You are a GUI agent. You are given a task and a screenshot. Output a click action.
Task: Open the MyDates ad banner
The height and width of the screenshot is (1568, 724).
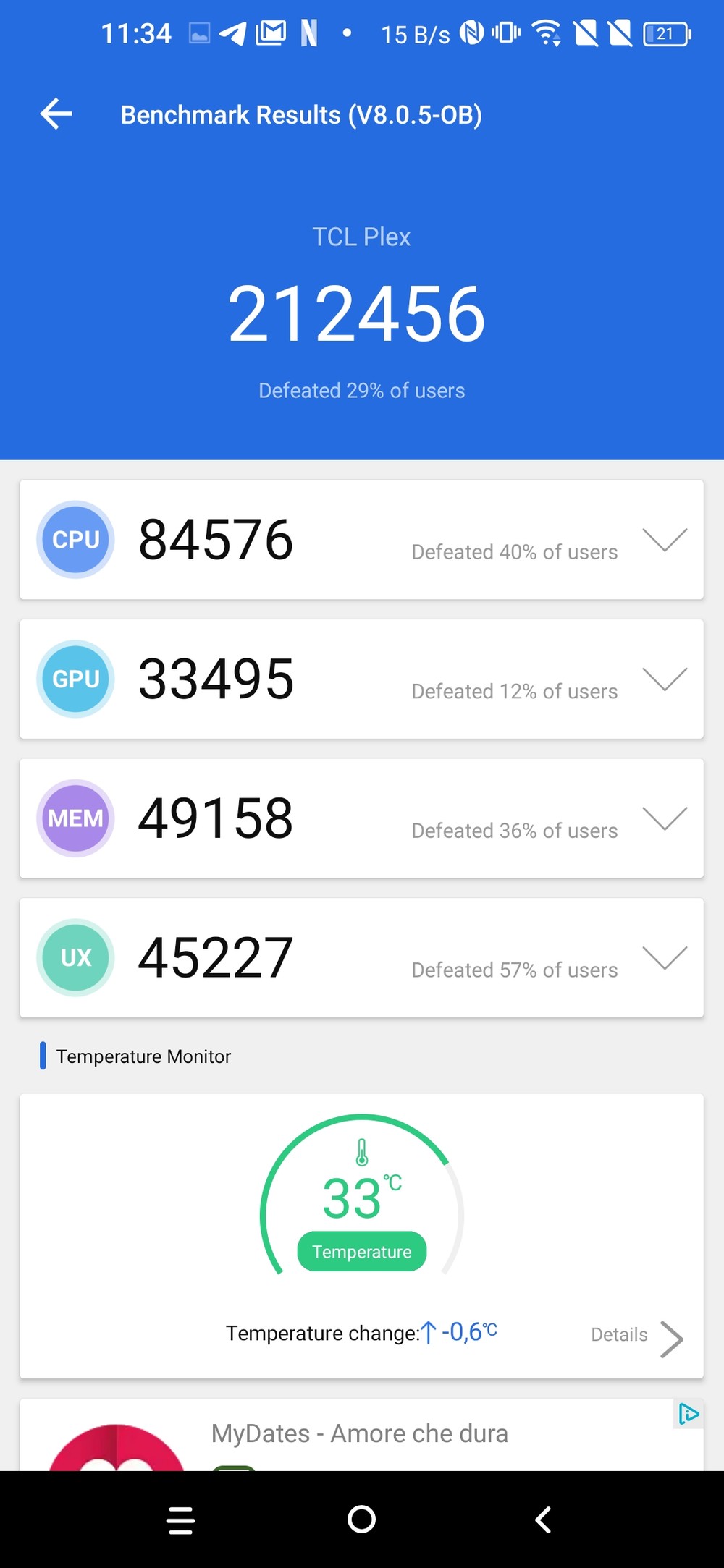point(361,1434)
